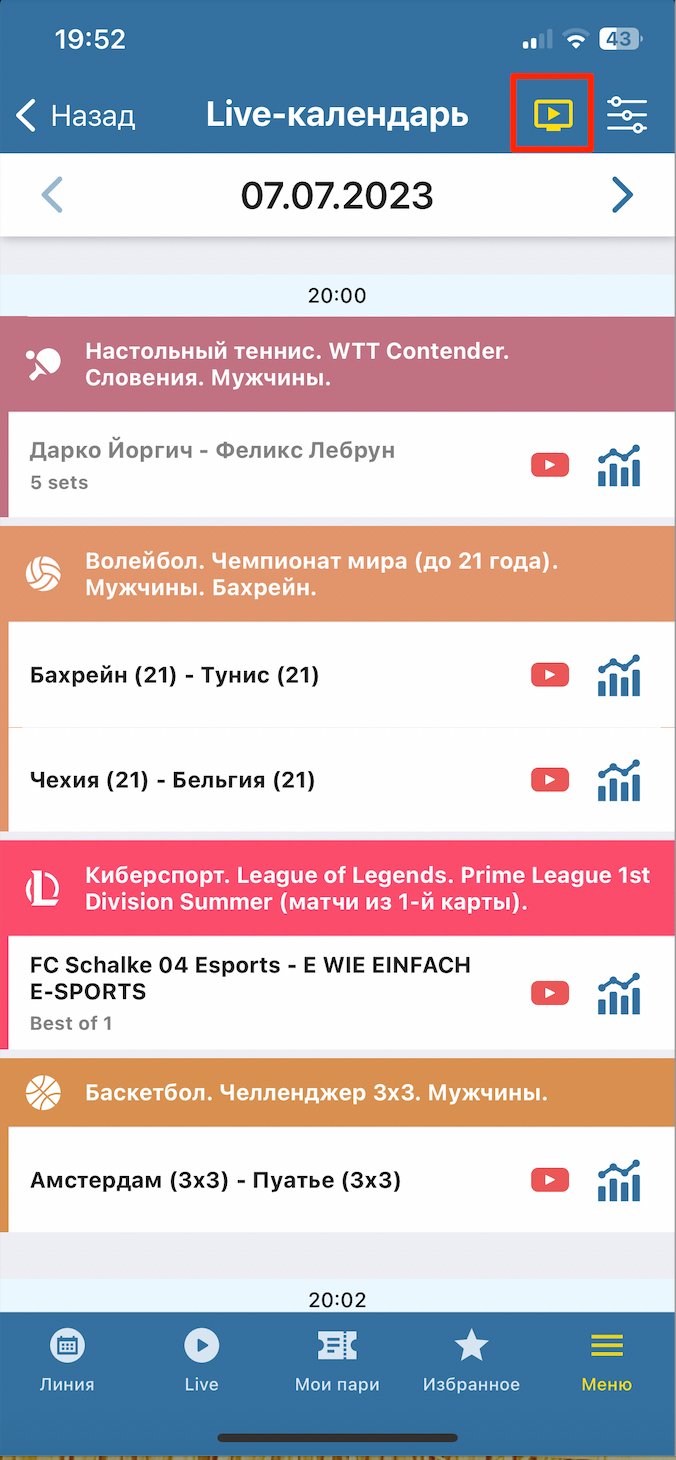Screen dimensions: 676x1460
Task: Open the Амстердам (3x3) - Пуатье (3x3) match
Action: point(215,1181)
